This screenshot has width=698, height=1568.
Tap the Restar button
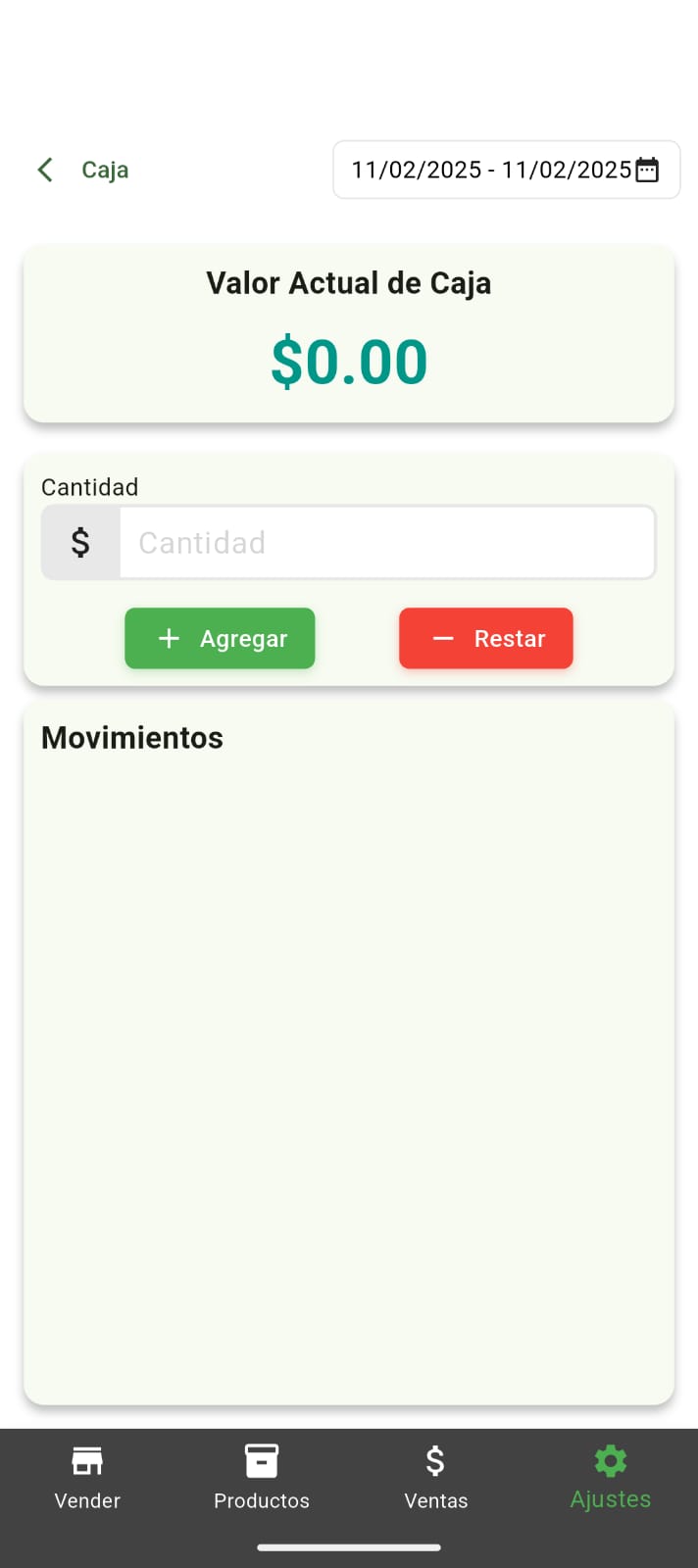(x=485, y=638)
